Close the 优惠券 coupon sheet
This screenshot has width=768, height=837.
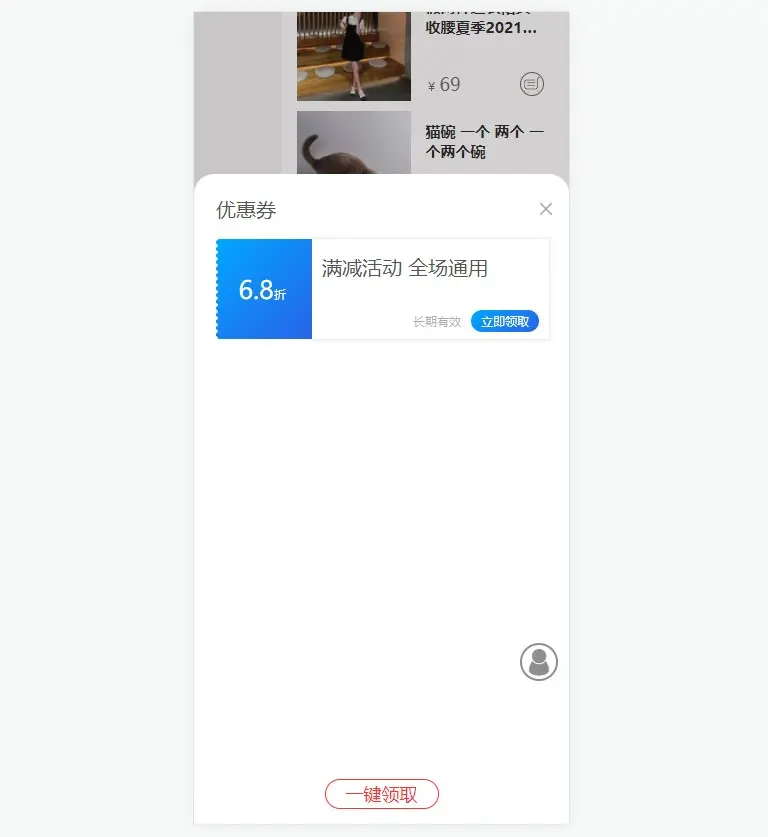point(545,209)
